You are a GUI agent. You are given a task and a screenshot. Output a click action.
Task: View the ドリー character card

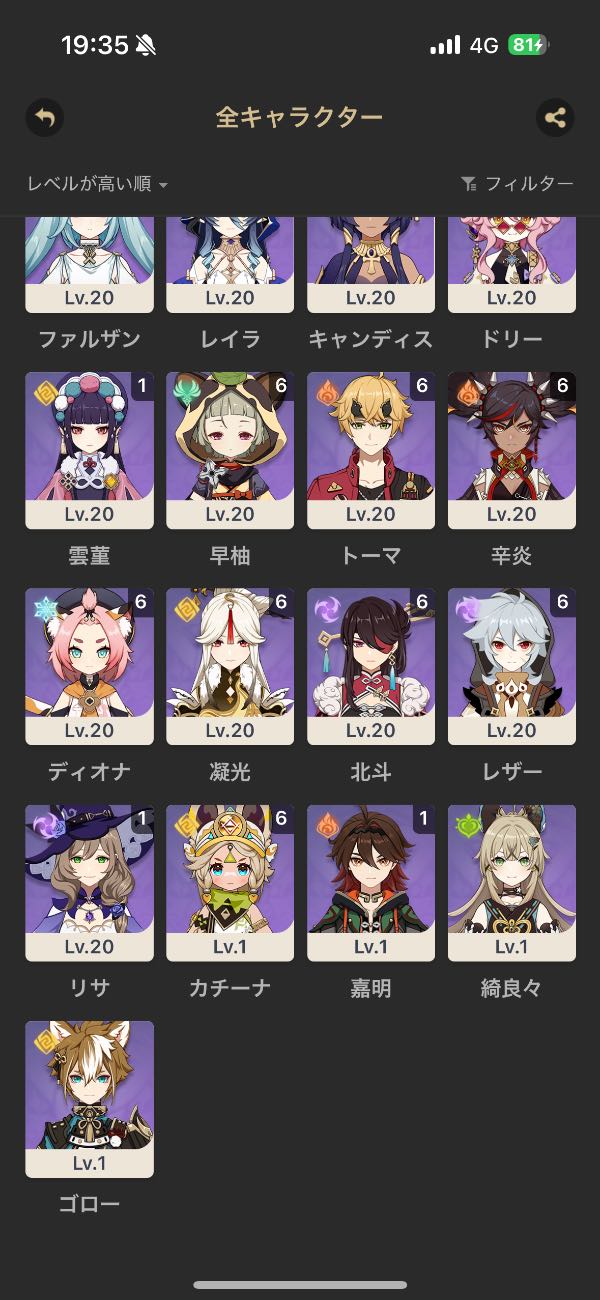coord(512,265)
